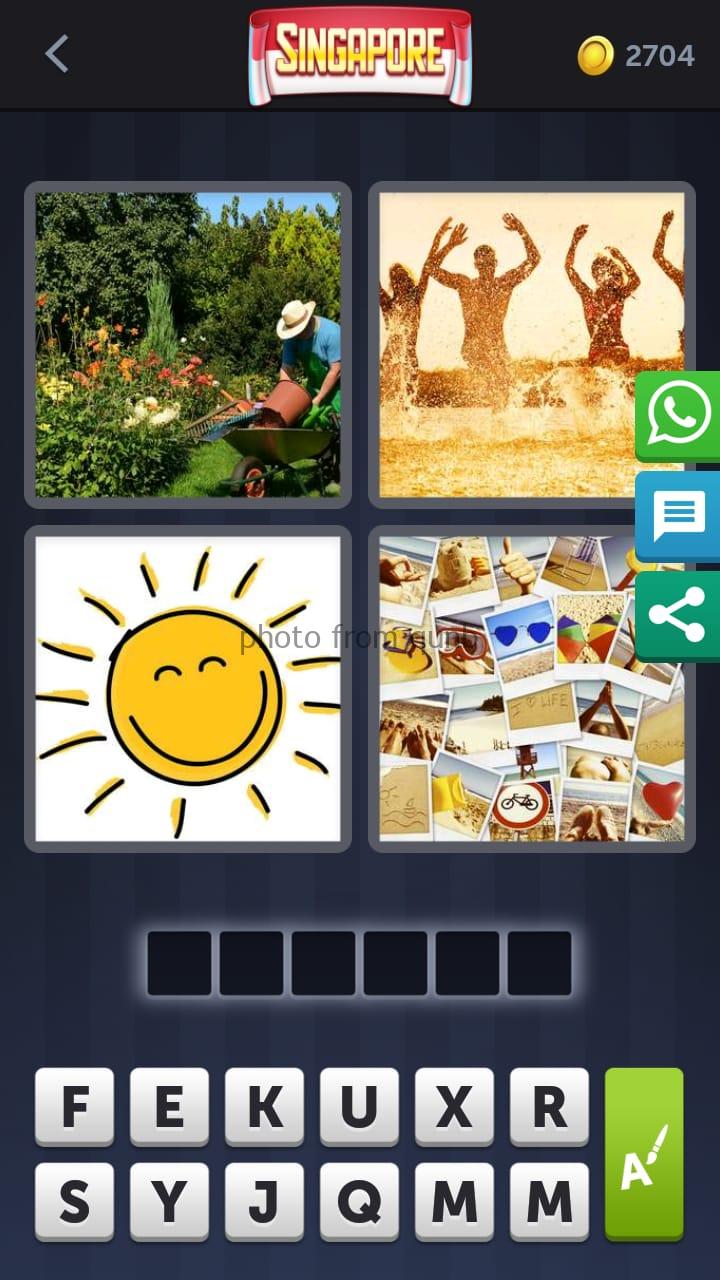The height and width of the screenshot is (1280, 720).
Task: Pick the letter U tile
Action: (x=359, y=1106)
